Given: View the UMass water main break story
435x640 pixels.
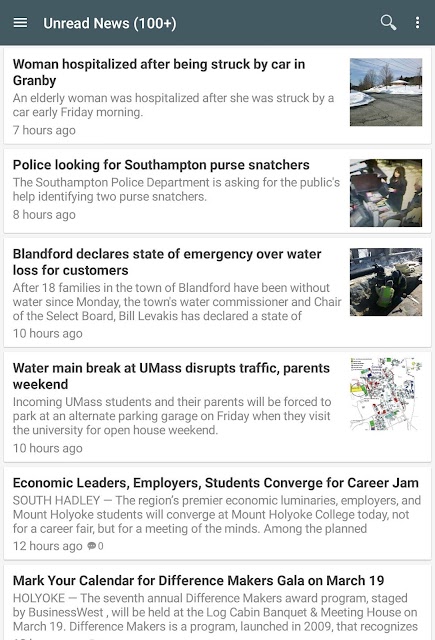Looking at the screenshot, I should (x=218, y=407).
